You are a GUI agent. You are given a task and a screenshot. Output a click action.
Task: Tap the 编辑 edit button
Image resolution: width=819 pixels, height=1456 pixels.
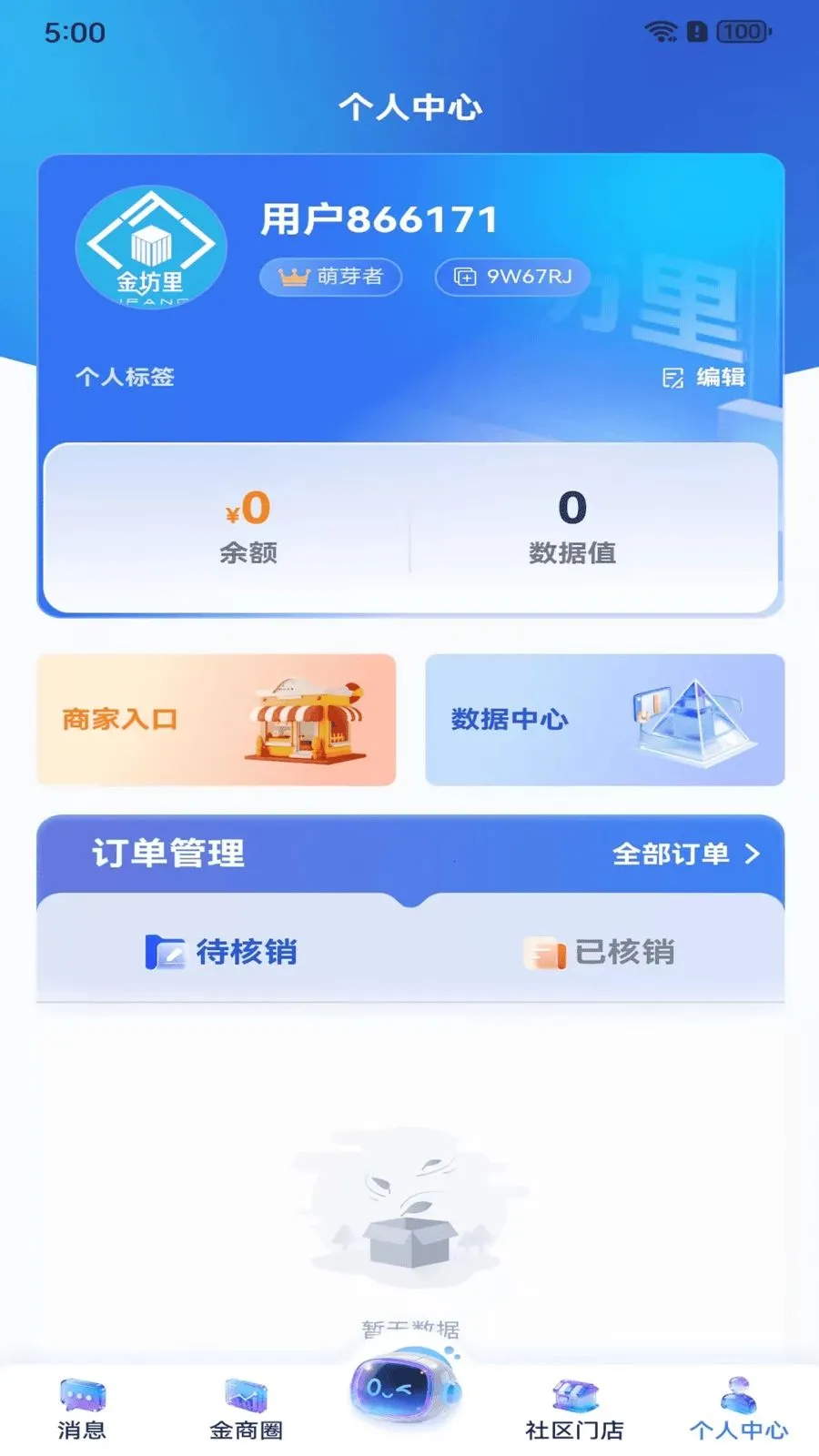click(x=704, y=377)
